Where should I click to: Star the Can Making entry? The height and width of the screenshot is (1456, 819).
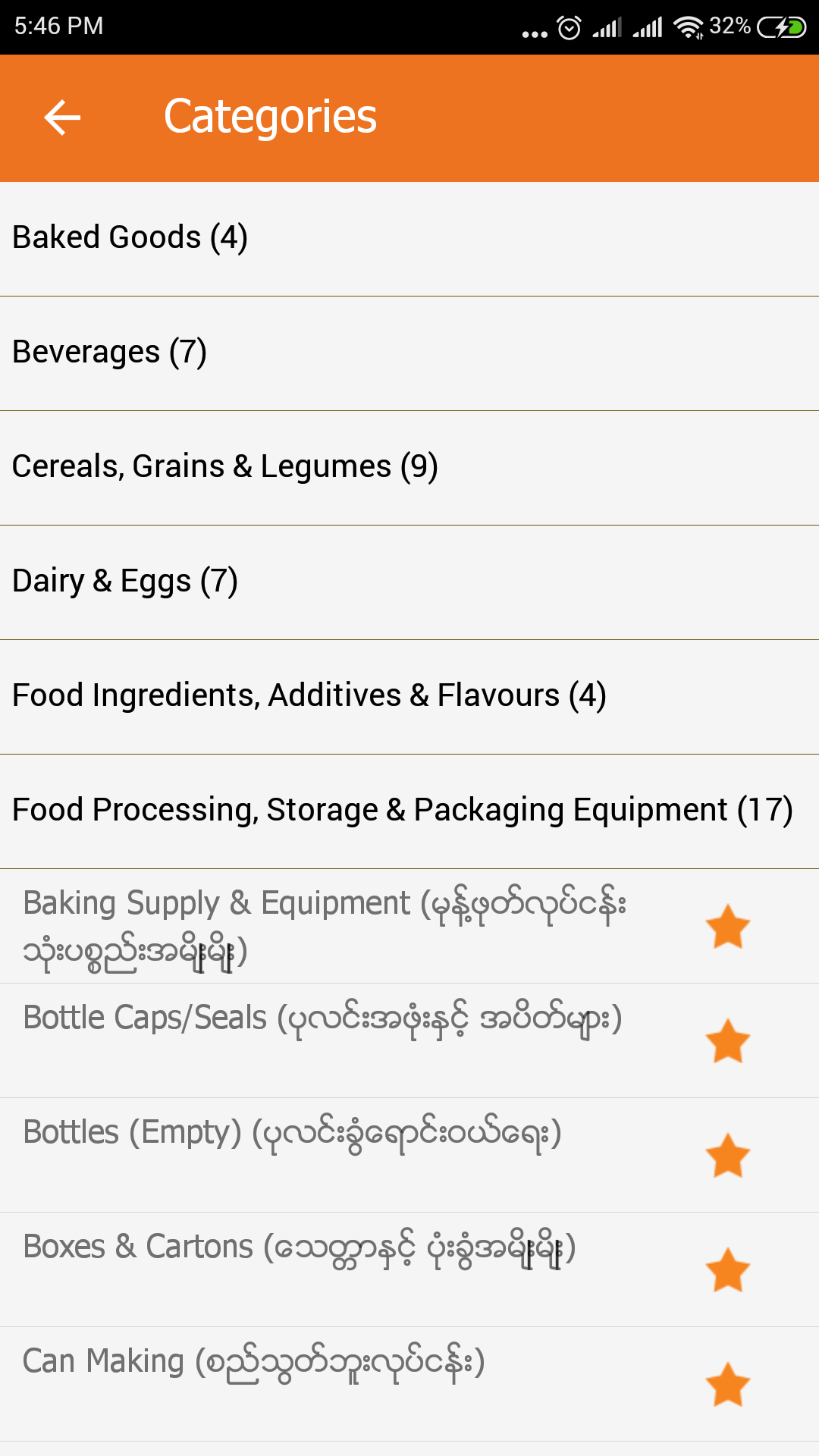[727, 1385]
